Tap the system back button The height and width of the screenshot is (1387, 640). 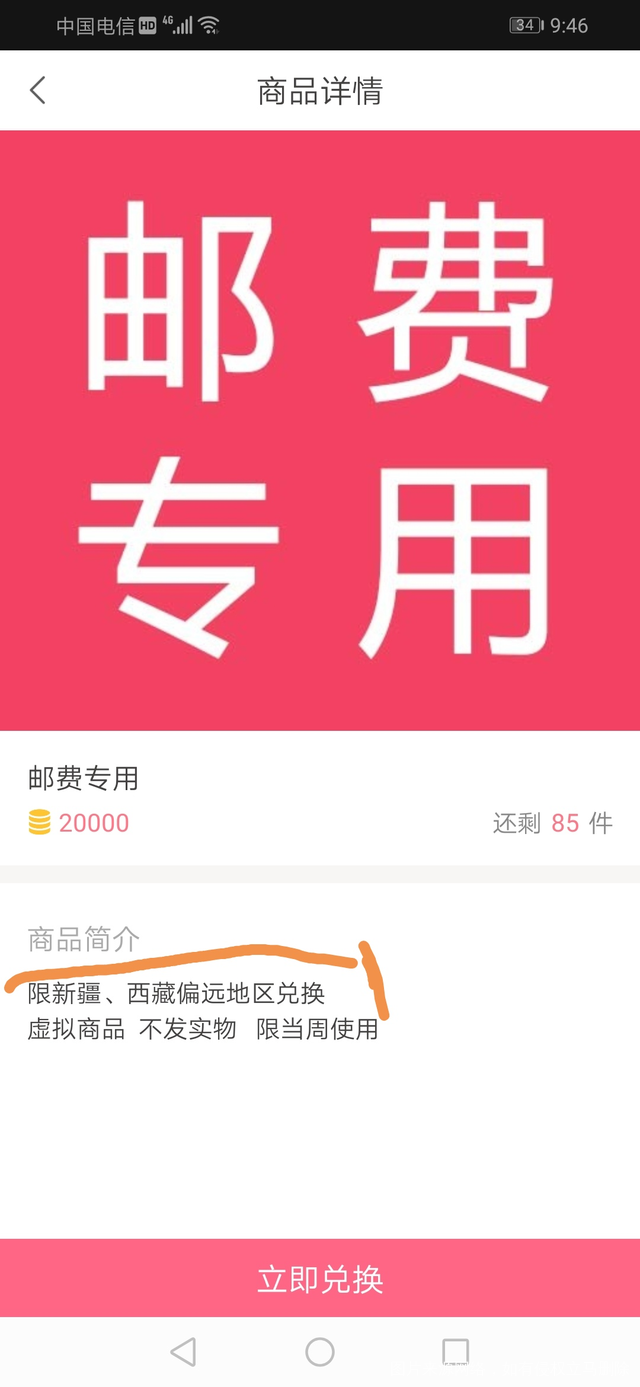pos(183,1352)
